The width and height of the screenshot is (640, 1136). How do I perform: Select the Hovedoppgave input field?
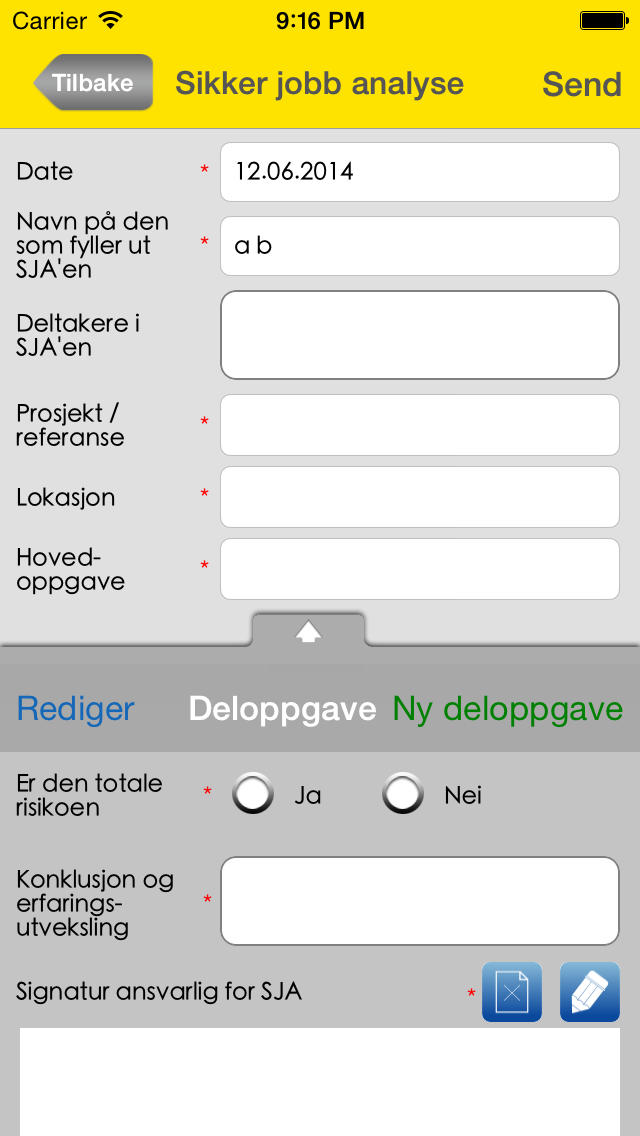[420, 569]
